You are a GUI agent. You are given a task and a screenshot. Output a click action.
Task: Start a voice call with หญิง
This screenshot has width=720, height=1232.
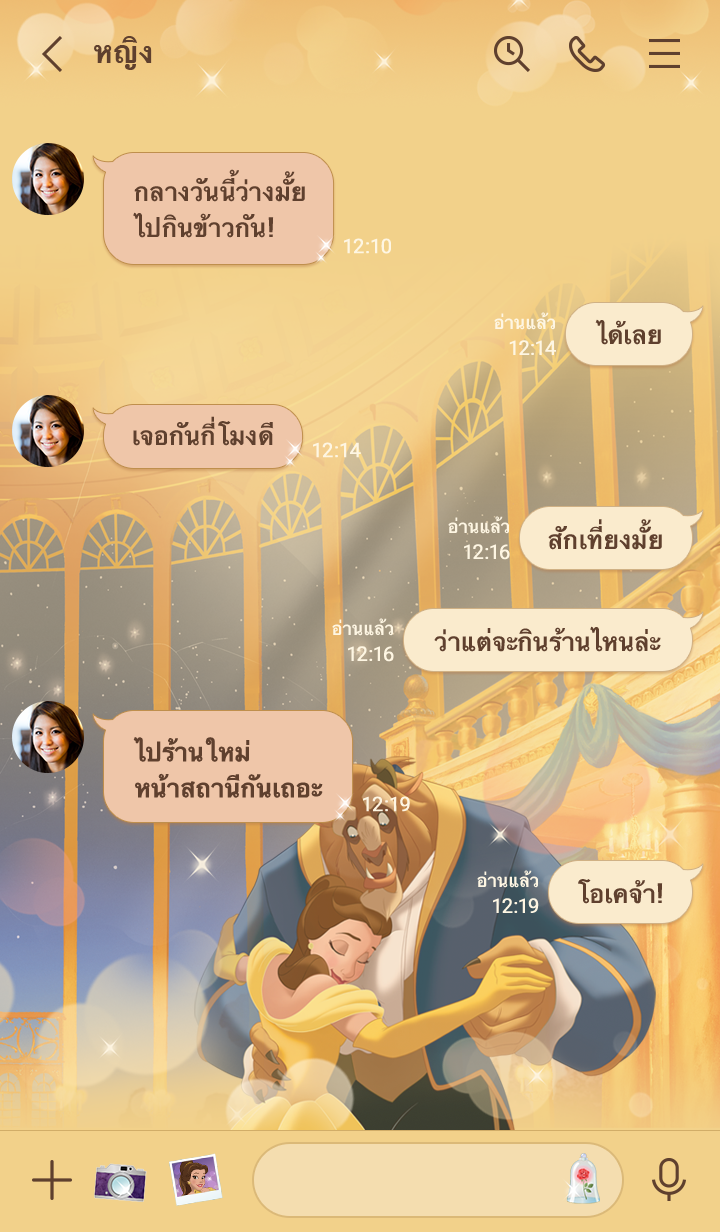pos(587,54)
